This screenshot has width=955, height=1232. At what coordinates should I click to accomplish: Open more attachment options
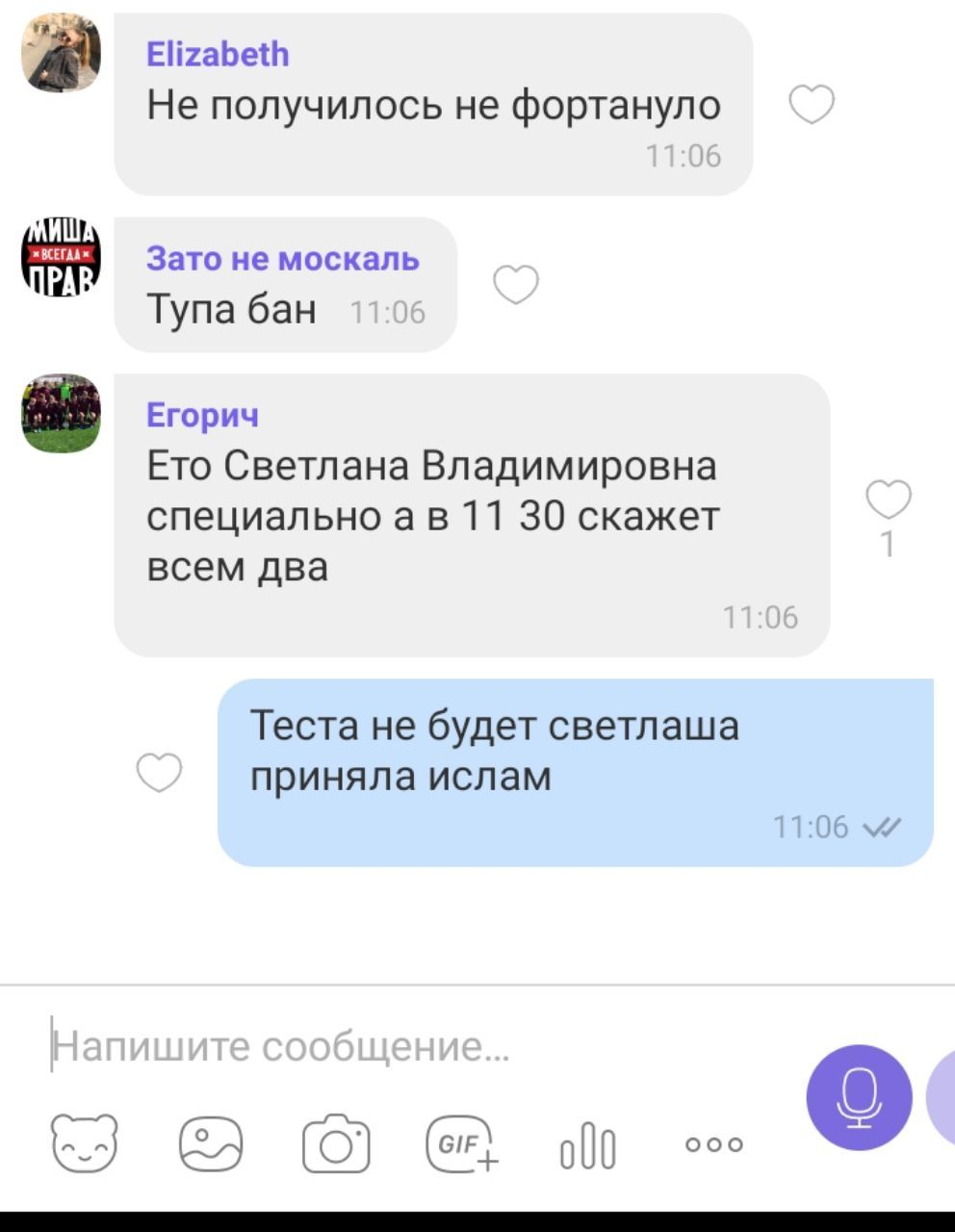(x=713, y=1144)
